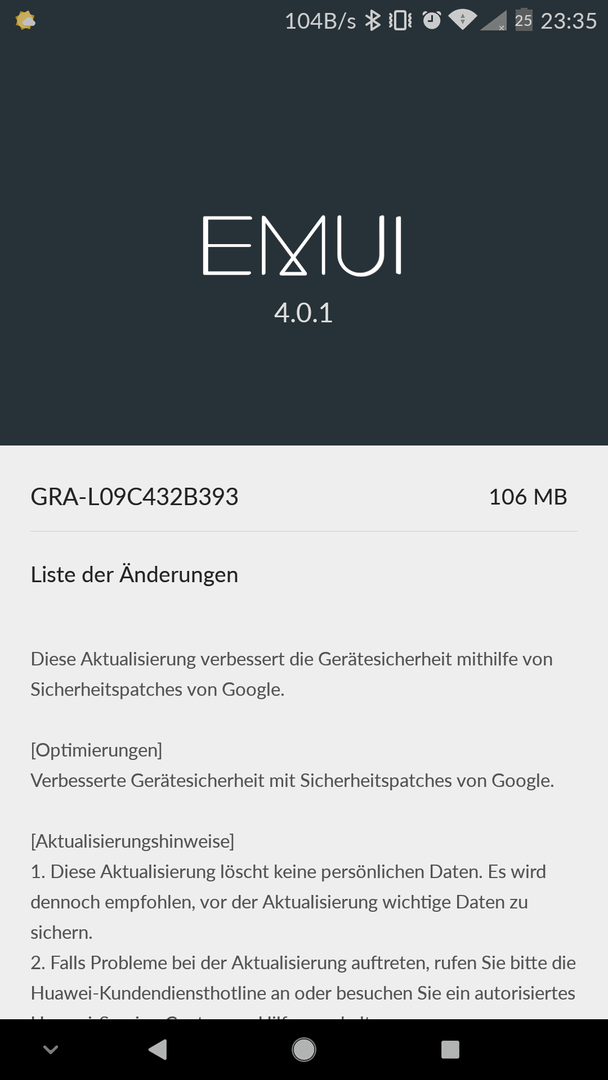
Task: Open recent apps with the square button
Action: [450, 1049]
